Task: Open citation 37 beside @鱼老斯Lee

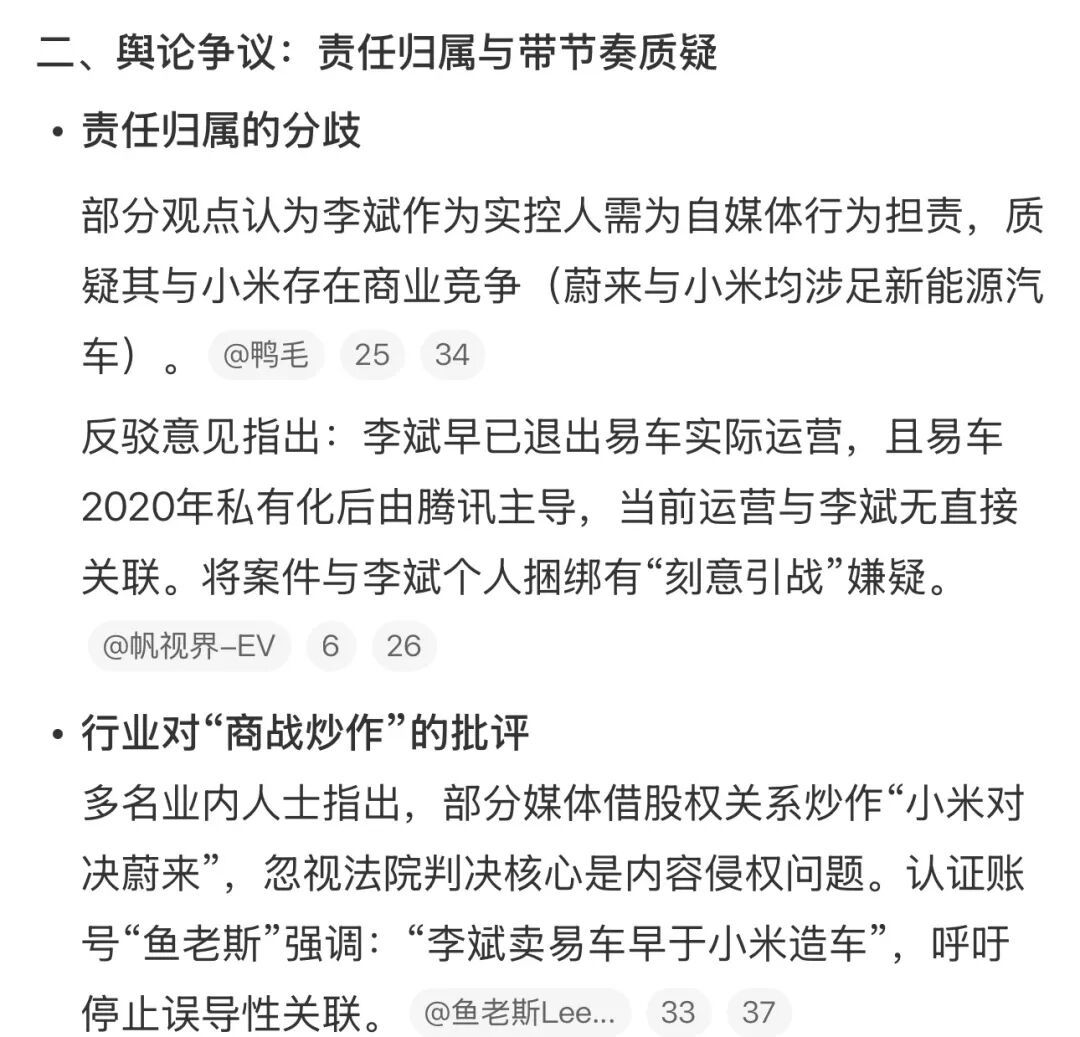Action: 758,1012
